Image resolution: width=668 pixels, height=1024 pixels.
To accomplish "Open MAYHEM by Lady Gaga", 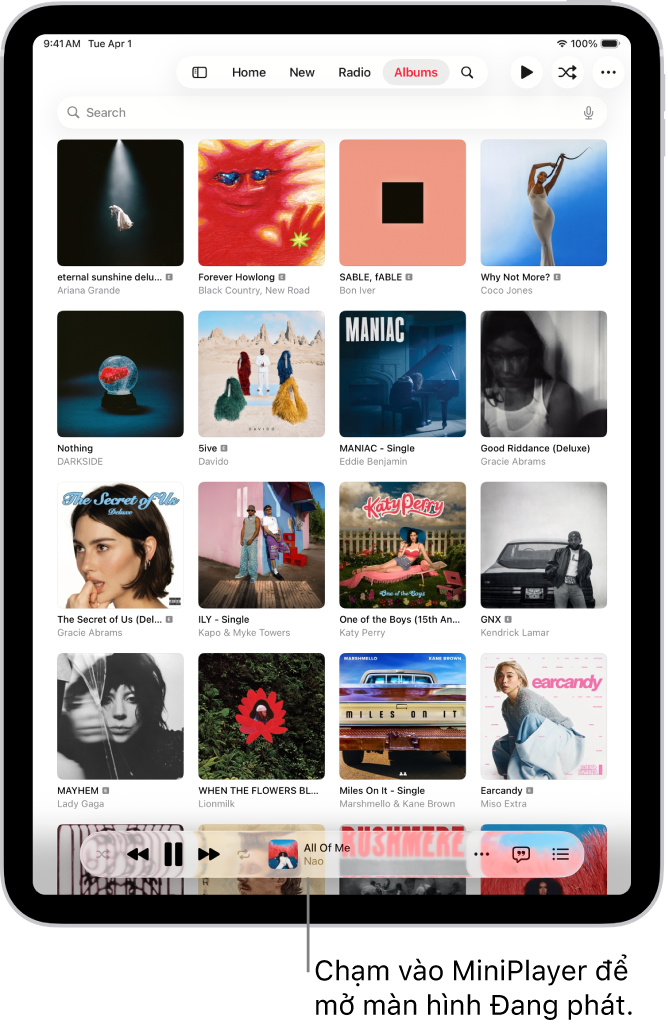I will coord(120,716).
